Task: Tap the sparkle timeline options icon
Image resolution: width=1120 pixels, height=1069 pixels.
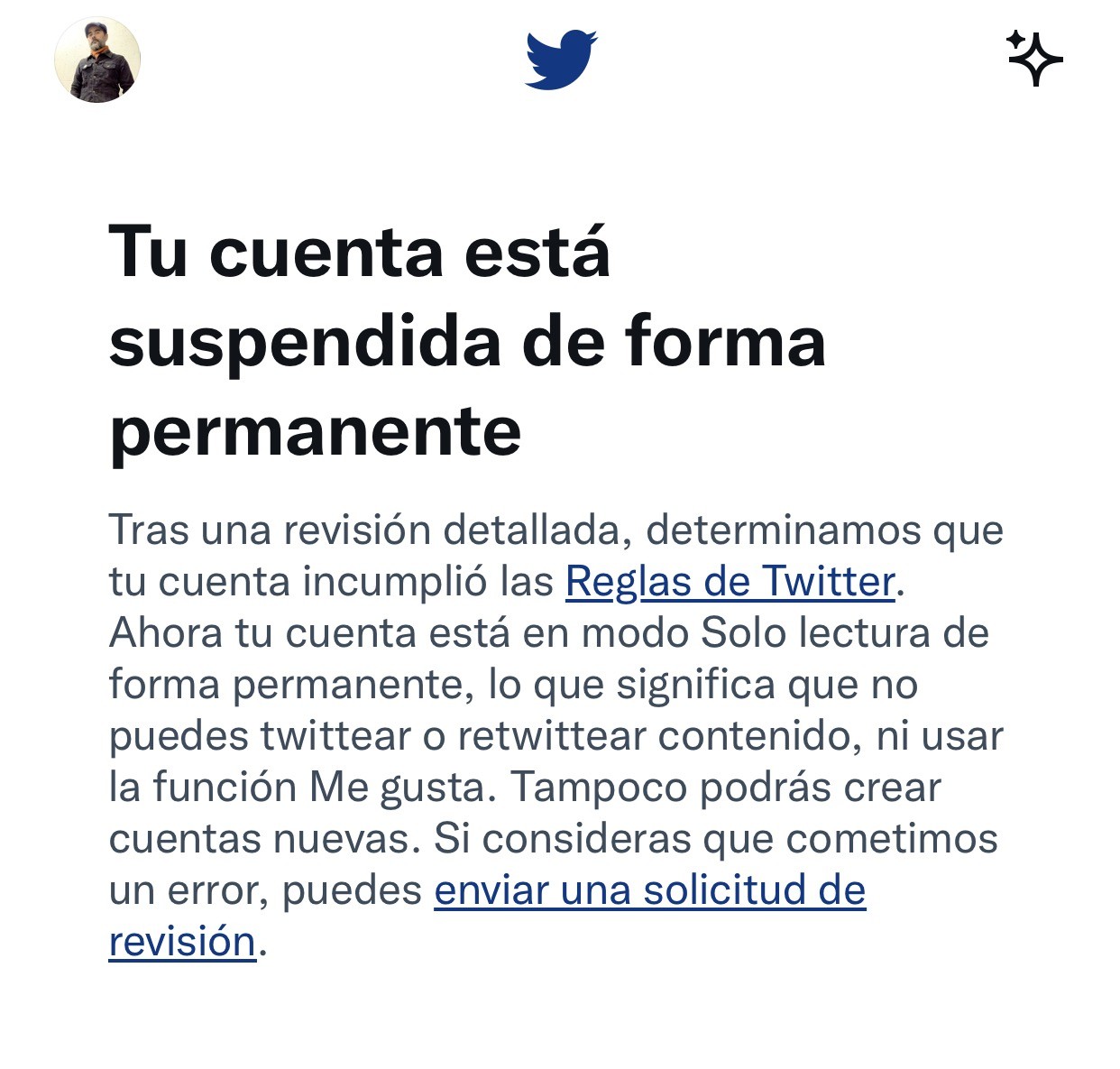Action: [1034, 59]
